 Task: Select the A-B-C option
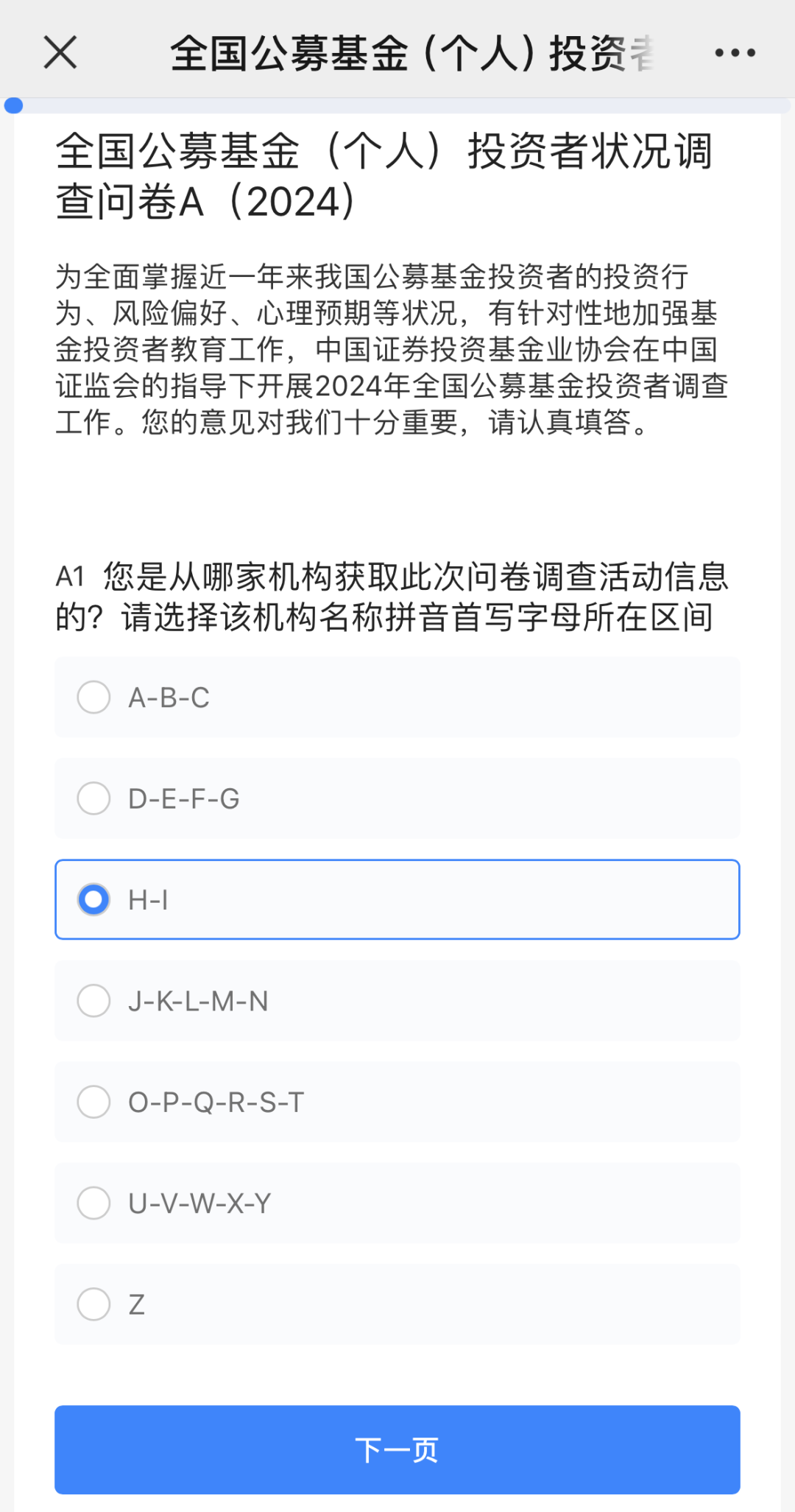click(93, 697)
